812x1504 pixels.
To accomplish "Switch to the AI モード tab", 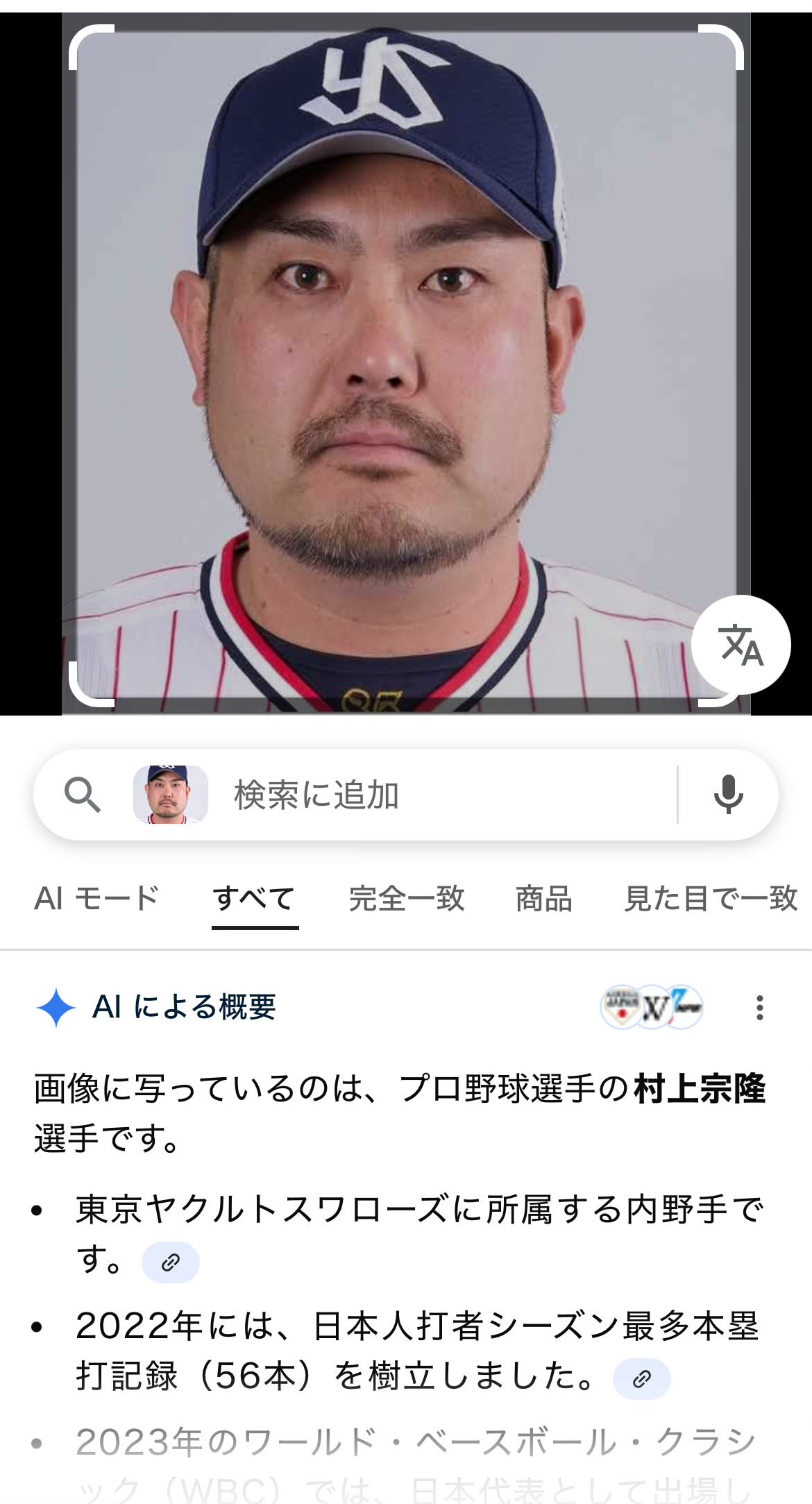I will (x=96, y=899).
